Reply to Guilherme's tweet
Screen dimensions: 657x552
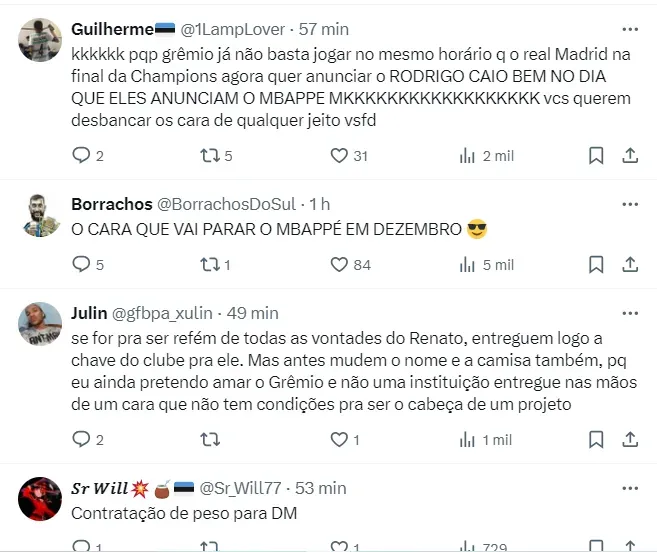click(82, 155)
